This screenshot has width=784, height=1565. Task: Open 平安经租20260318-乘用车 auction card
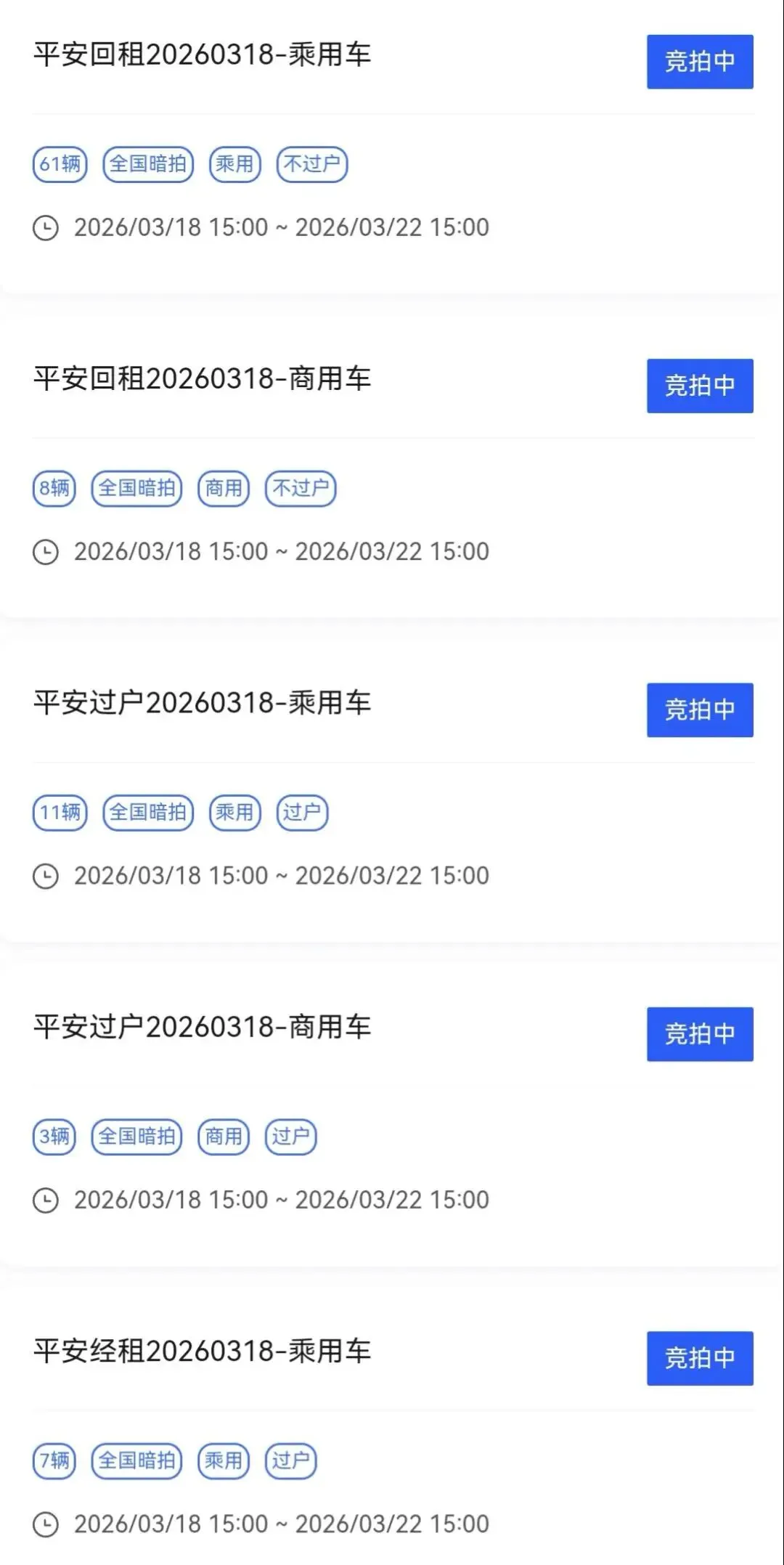(x=203, y=1351)
